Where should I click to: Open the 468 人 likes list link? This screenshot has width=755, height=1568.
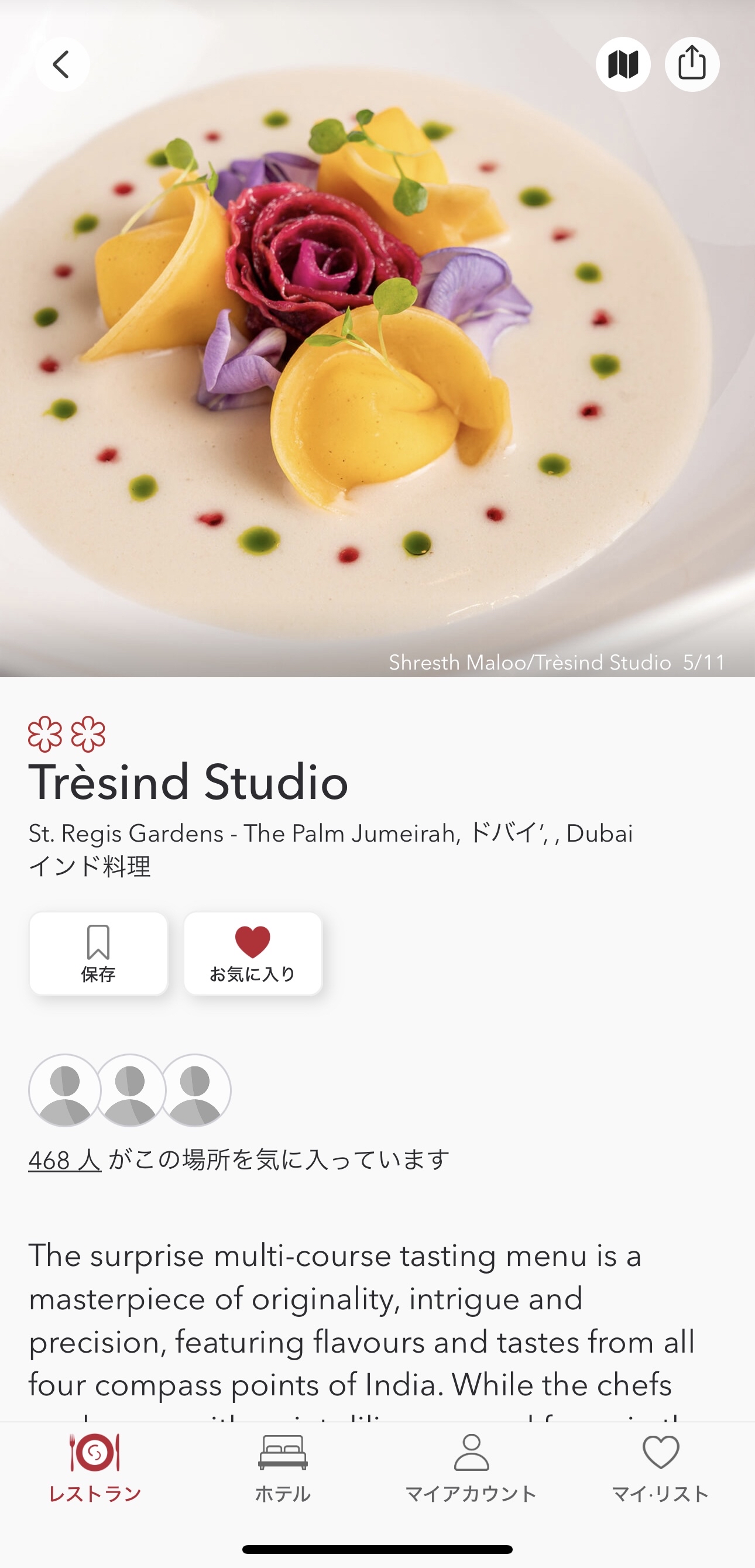click(x=64, y=1159)
